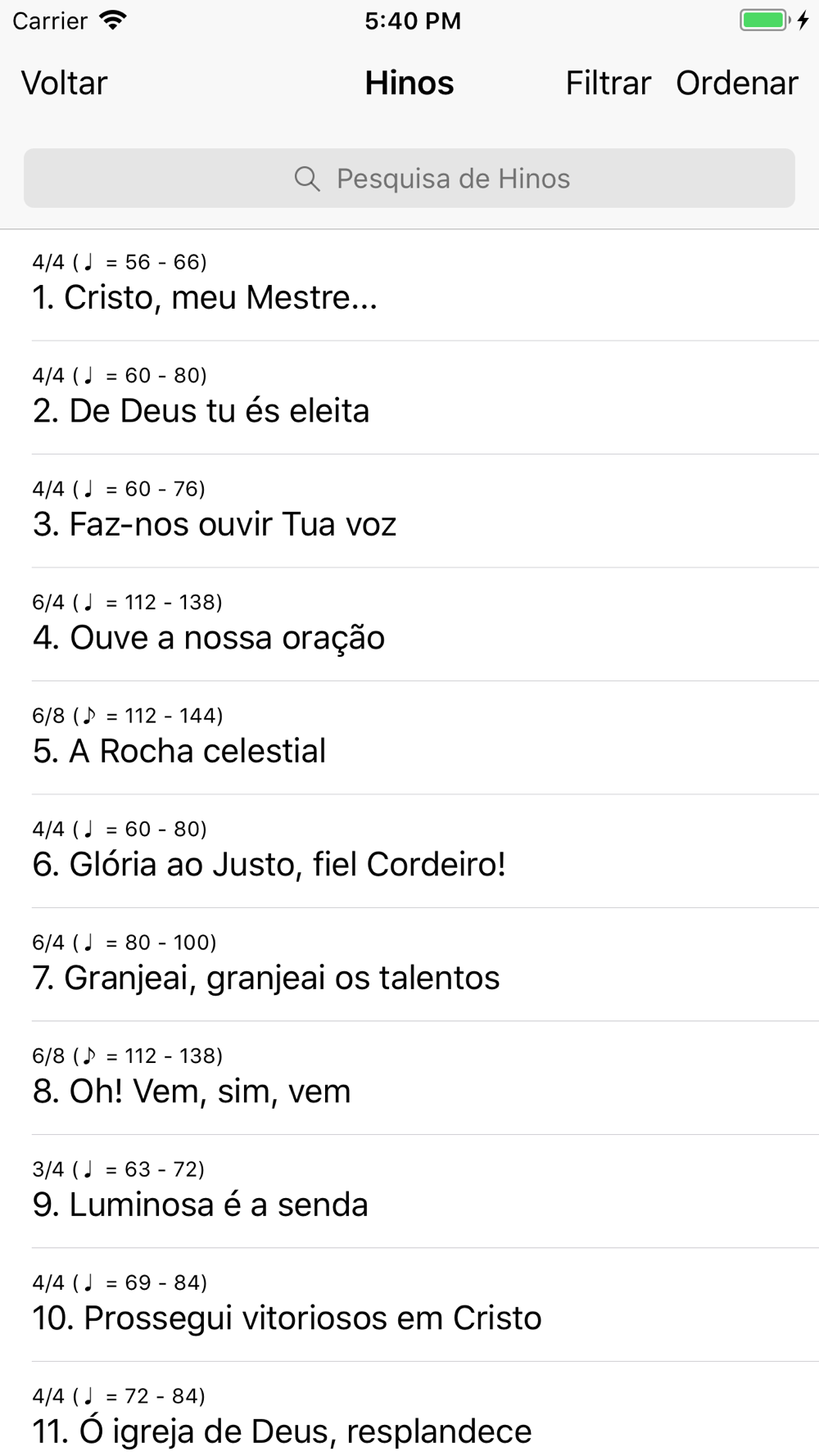The height and width of the screenshot is (1456, 819).
Task: Open hymn 7. Granjeai, granjeai os talentos
Action: pyautogui.click(x=409, y=965)
